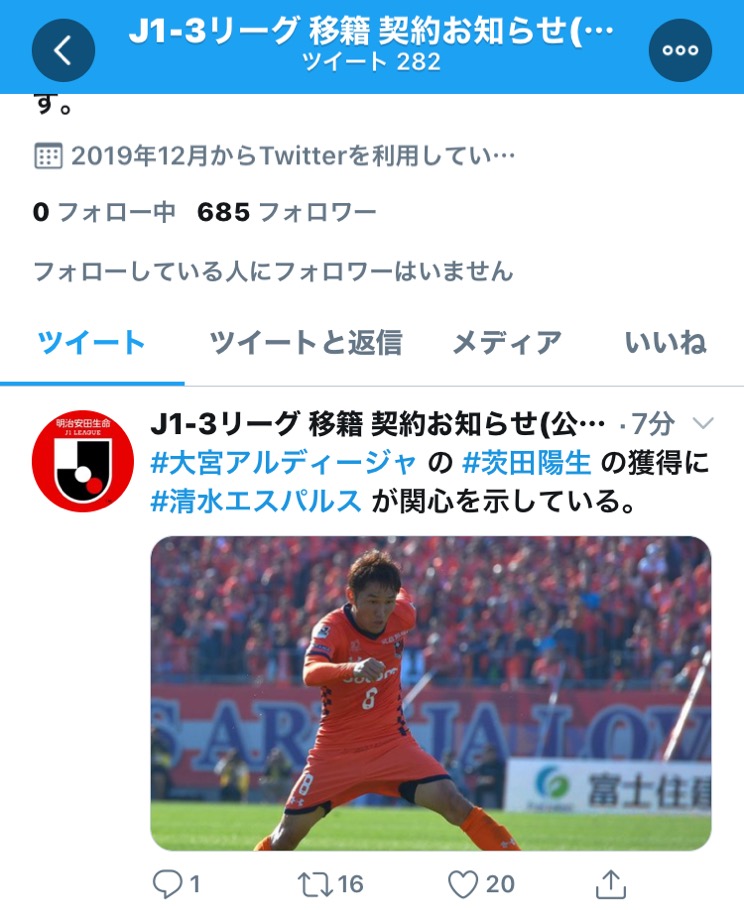The height and width of the screenshot is (910, 744).
Task: Expand the tweet's dropdown chevron menu
Action: [703, 424]
